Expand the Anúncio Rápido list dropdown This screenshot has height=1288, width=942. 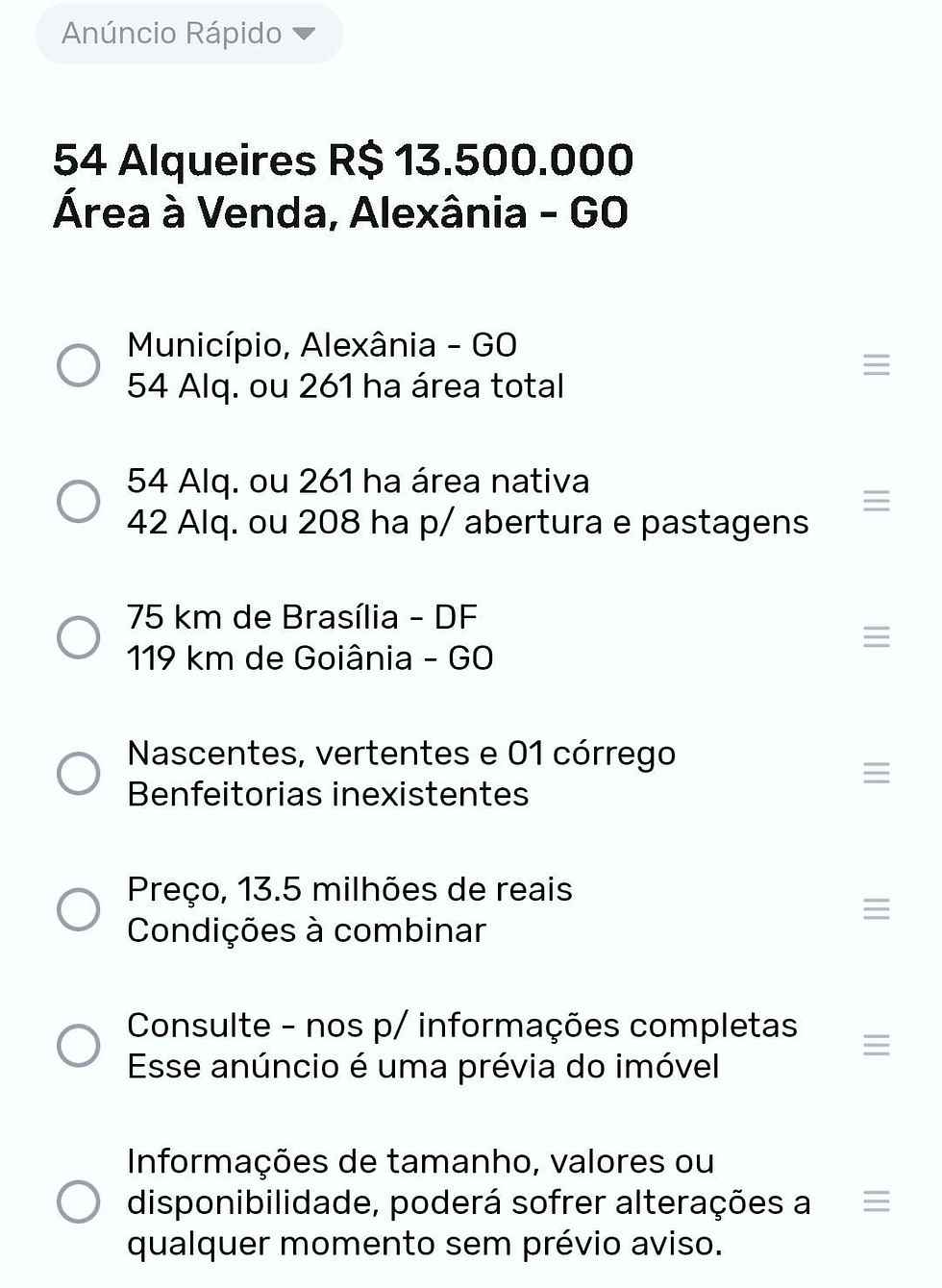pos(188,34)
